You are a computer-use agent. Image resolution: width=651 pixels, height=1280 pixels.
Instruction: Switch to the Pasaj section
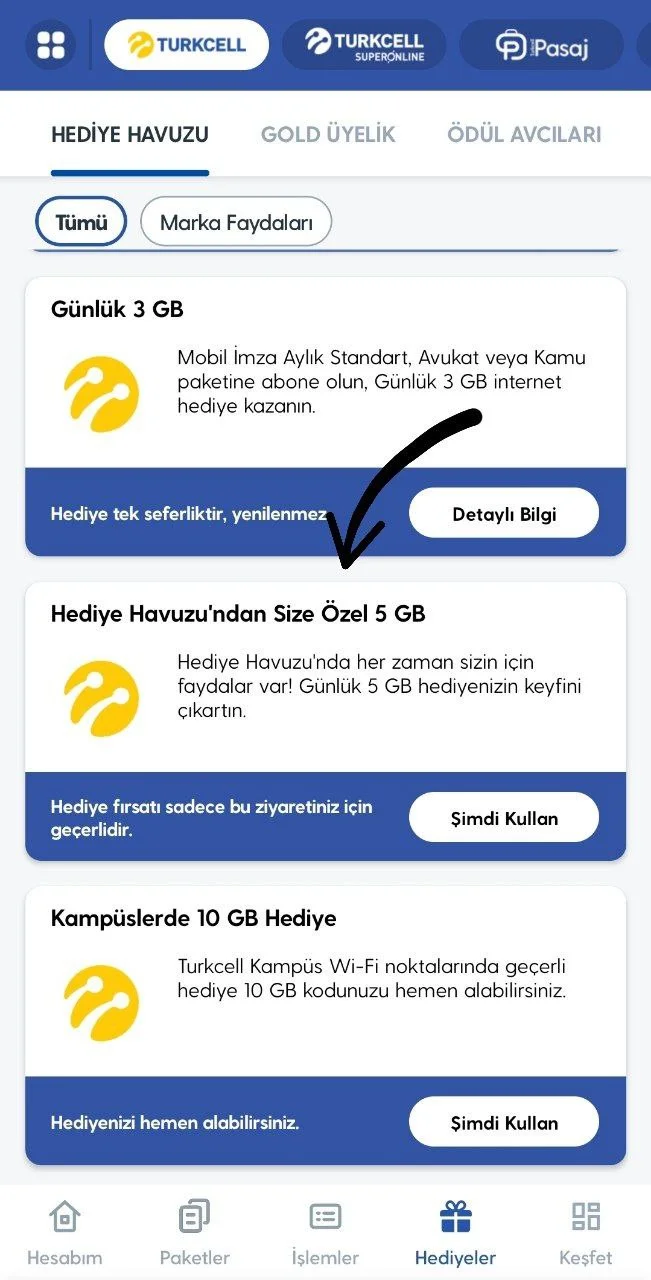click(540, 45)
